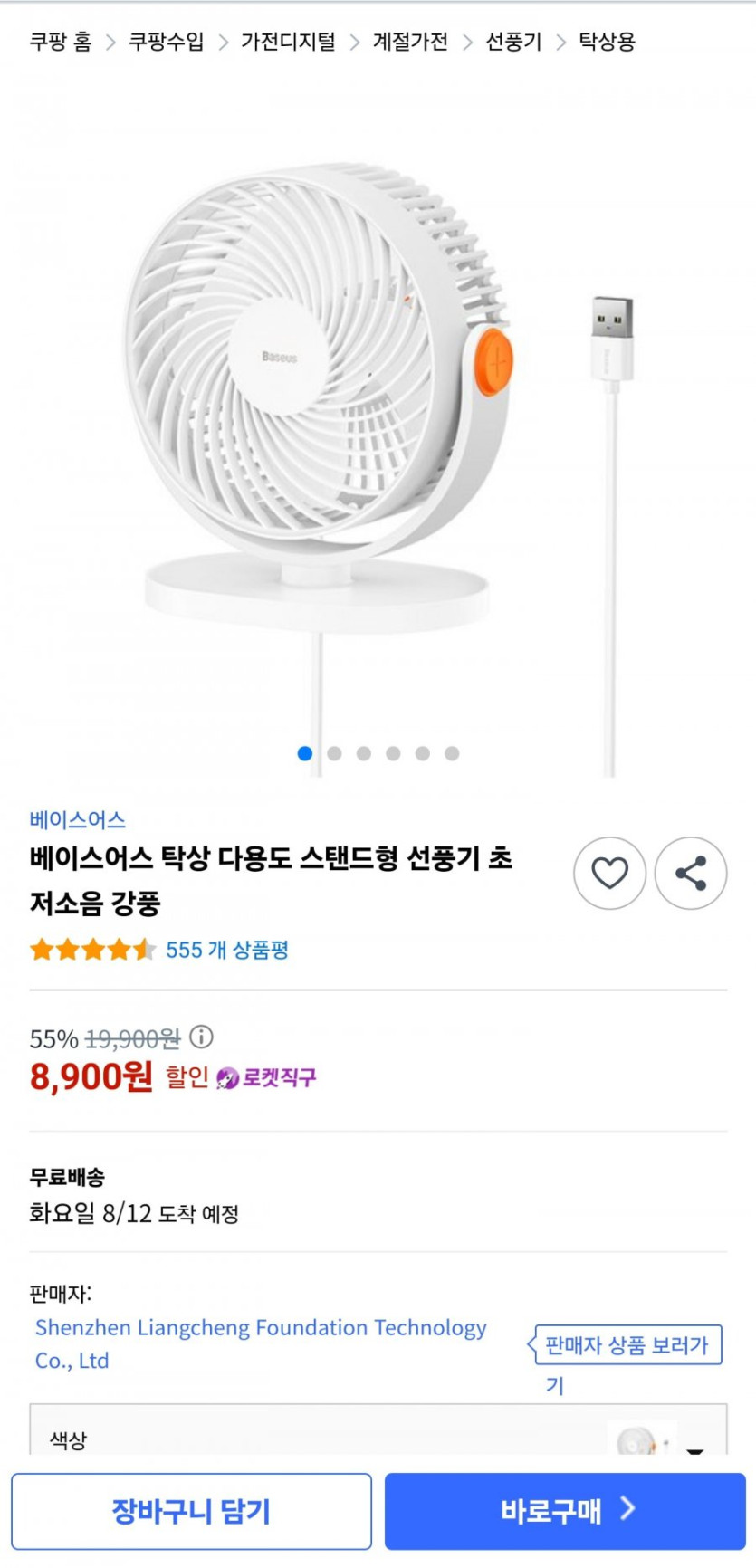Show price info next to 19,900원
This screenshot has width=756, height=1568.
pyautogui.click(x=201, y=1037)
